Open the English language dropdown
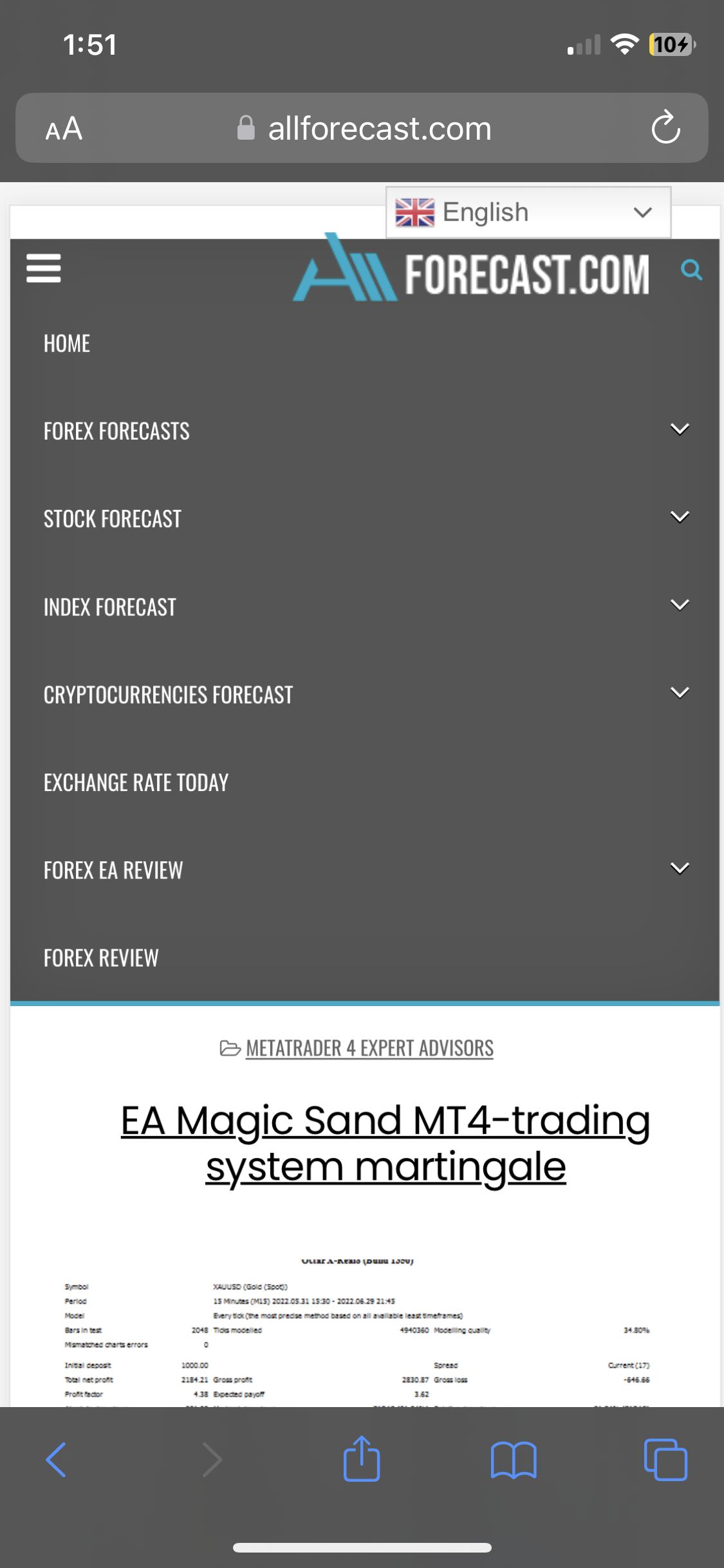The width and height of the screenshot is (724, 1568). tap(528, 212)
